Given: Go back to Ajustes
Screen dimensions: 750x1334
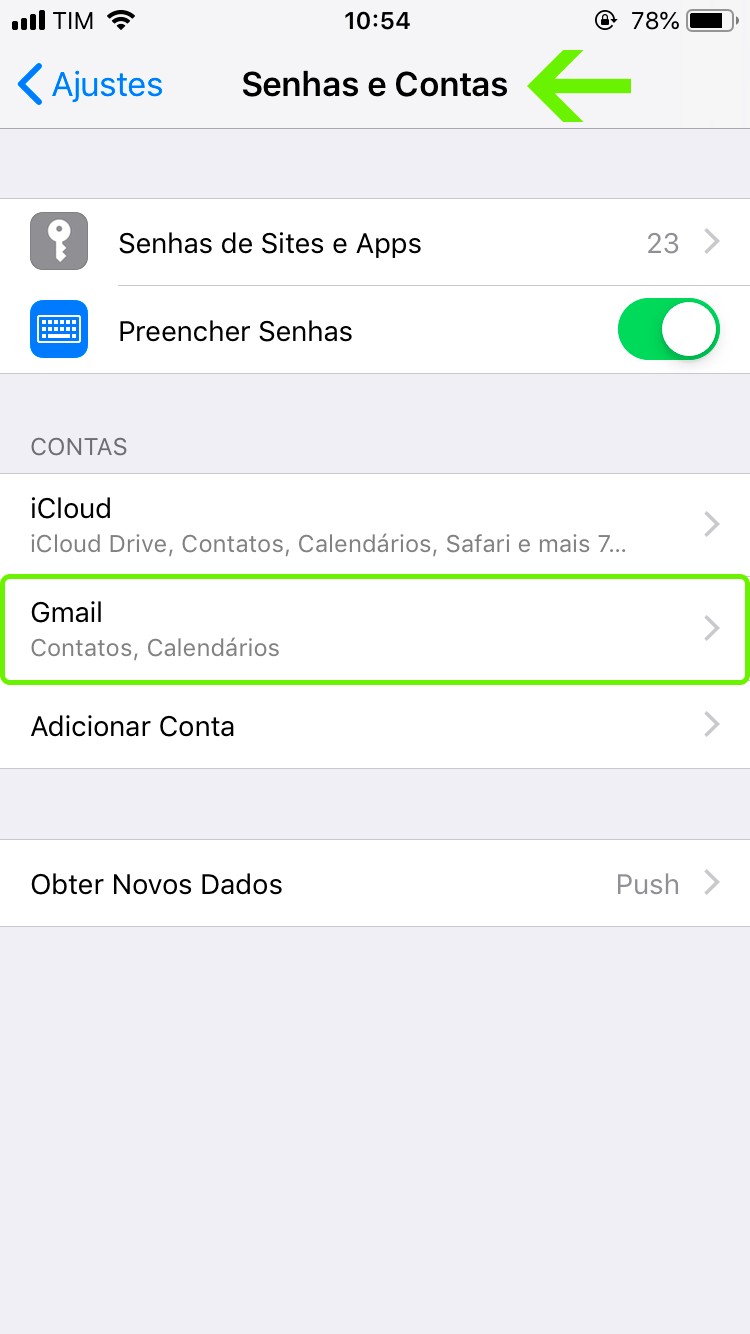Looking at the screenshot, I should point(90,85).
